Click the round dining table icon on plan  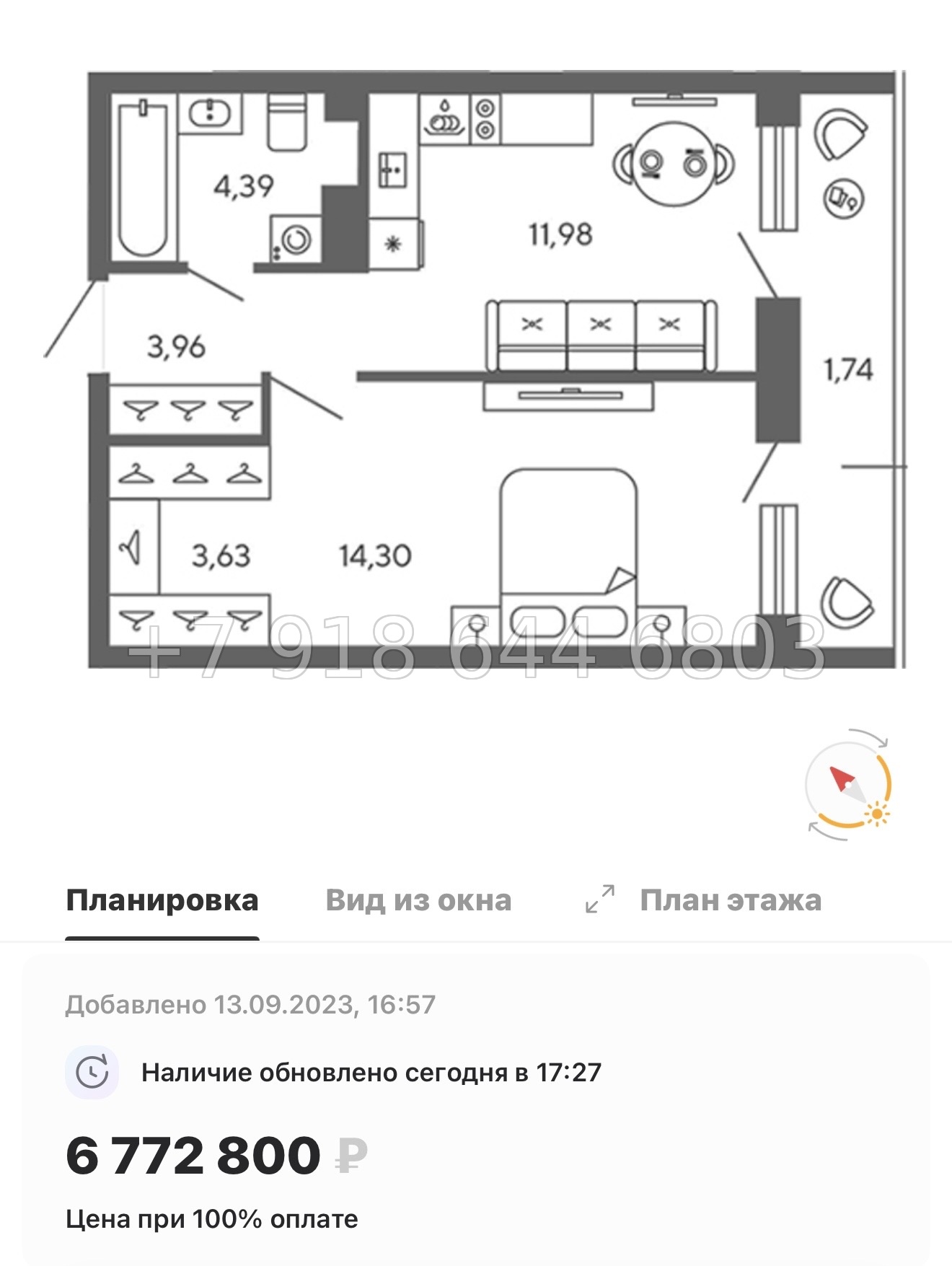click(x=672, y=164)
